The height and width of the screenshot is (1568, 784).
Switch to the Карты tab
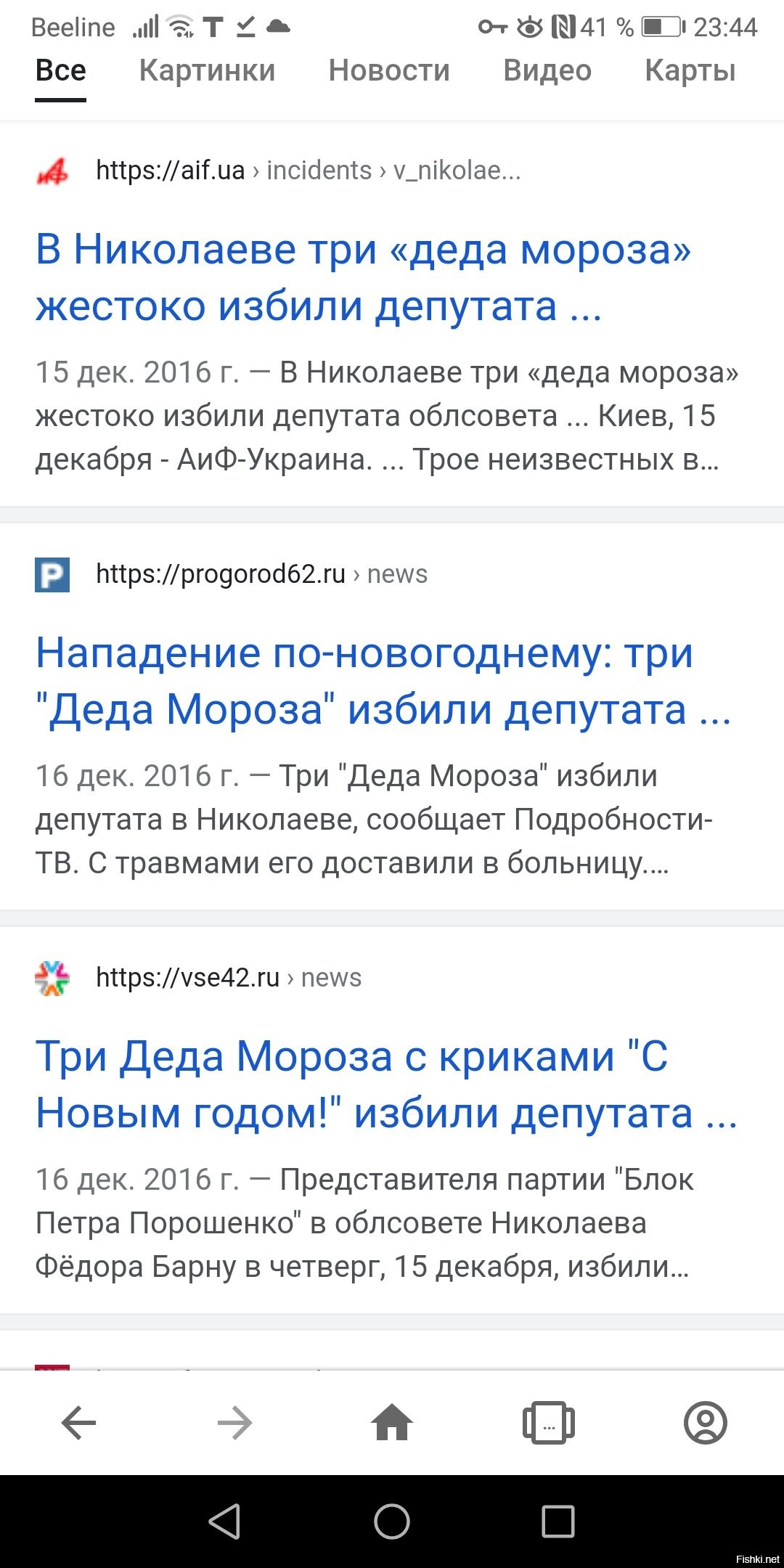click(690, 71)
